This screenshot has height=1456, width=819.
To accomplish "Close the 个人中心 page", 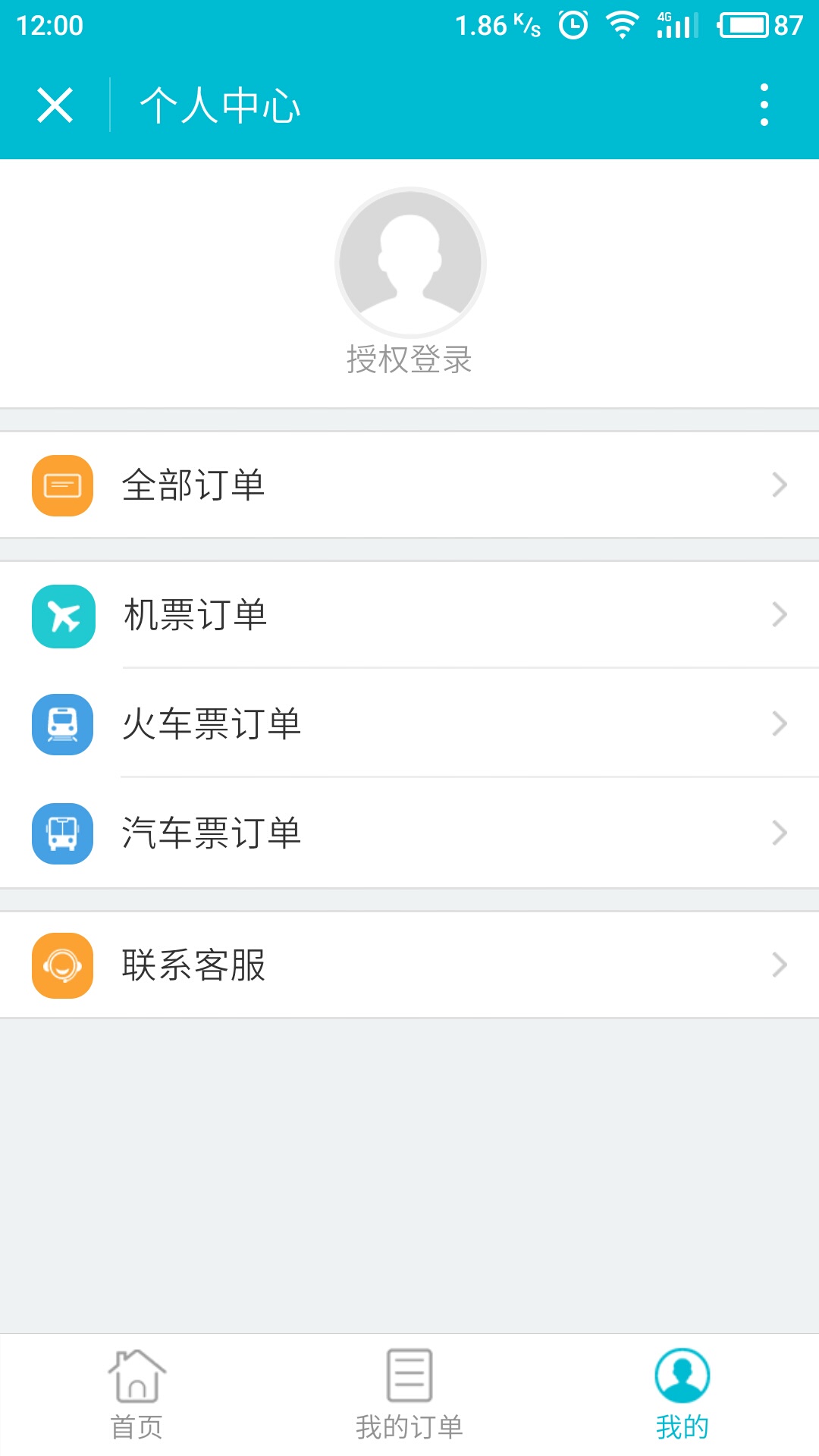I will pos(55,105).
